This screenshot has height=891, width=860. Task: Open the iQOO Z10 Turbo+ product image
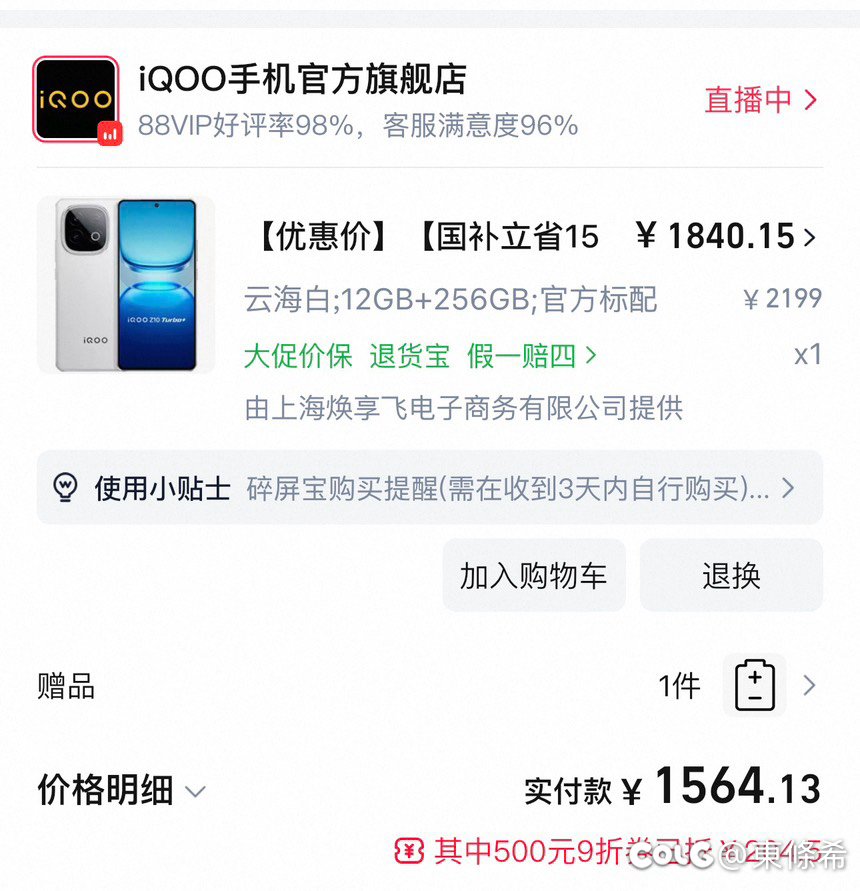(126, 285)
